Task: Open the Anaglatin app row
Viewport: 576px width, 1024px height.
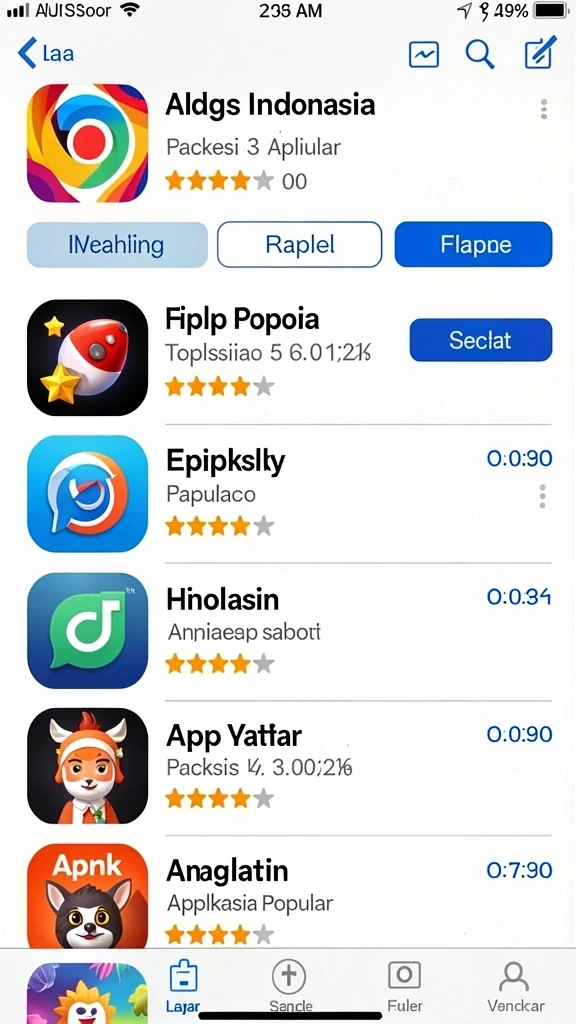Action: point(289,895)
